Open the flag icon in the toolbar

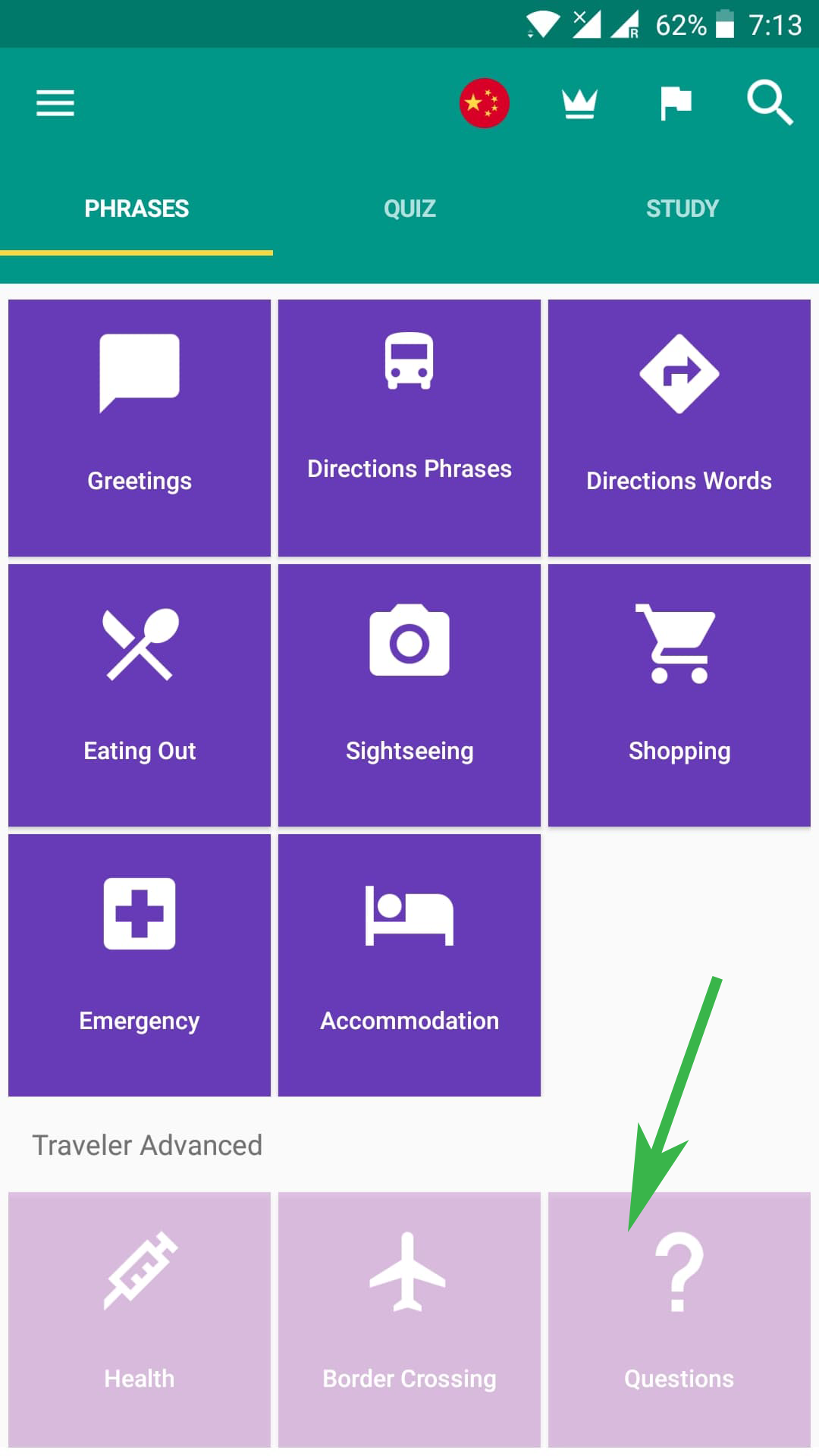pos(675,103)
